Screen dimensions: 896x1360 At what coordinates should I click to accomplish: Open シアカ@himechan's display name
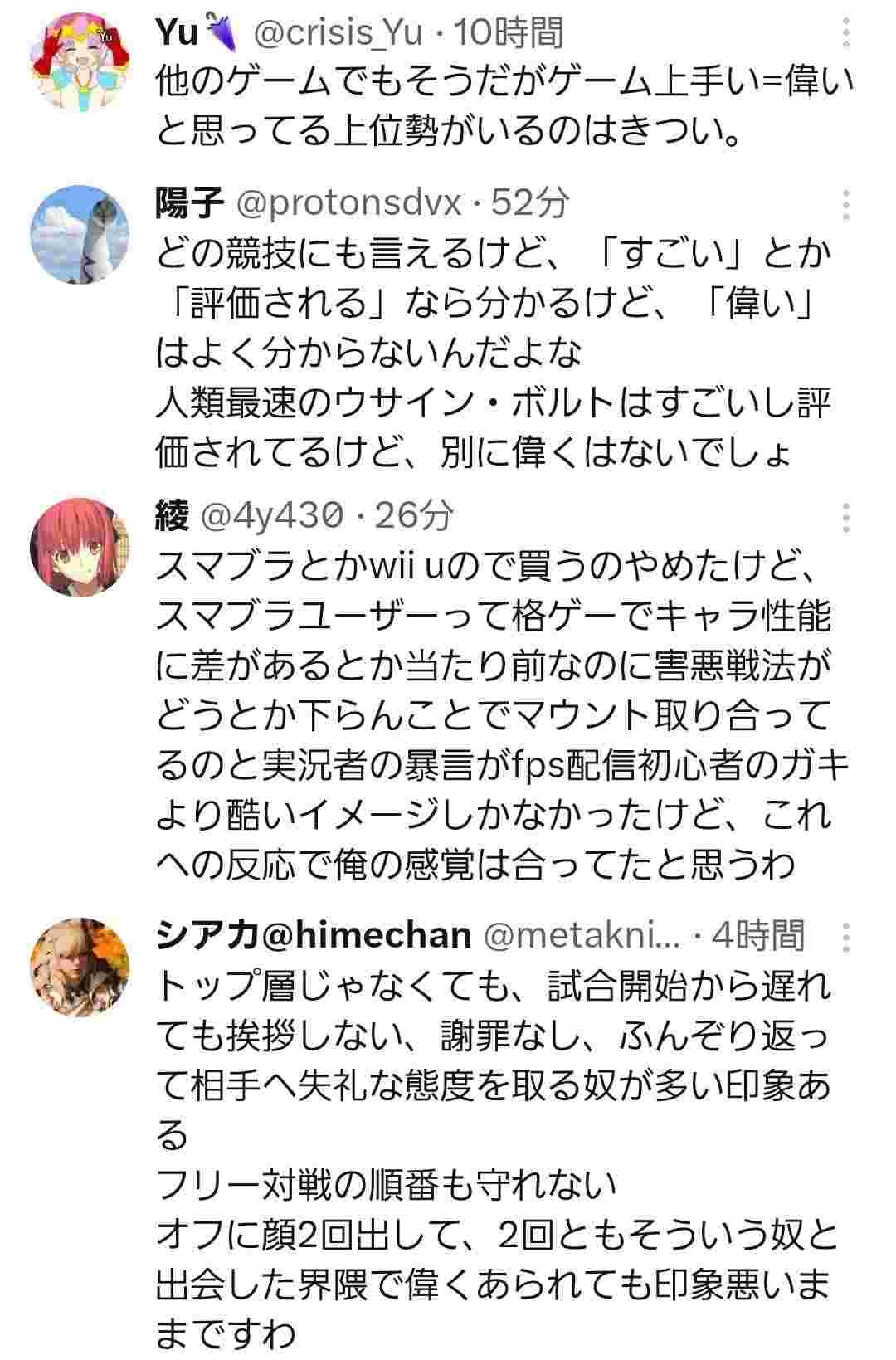pyautogui.click(x=314, y=936)
